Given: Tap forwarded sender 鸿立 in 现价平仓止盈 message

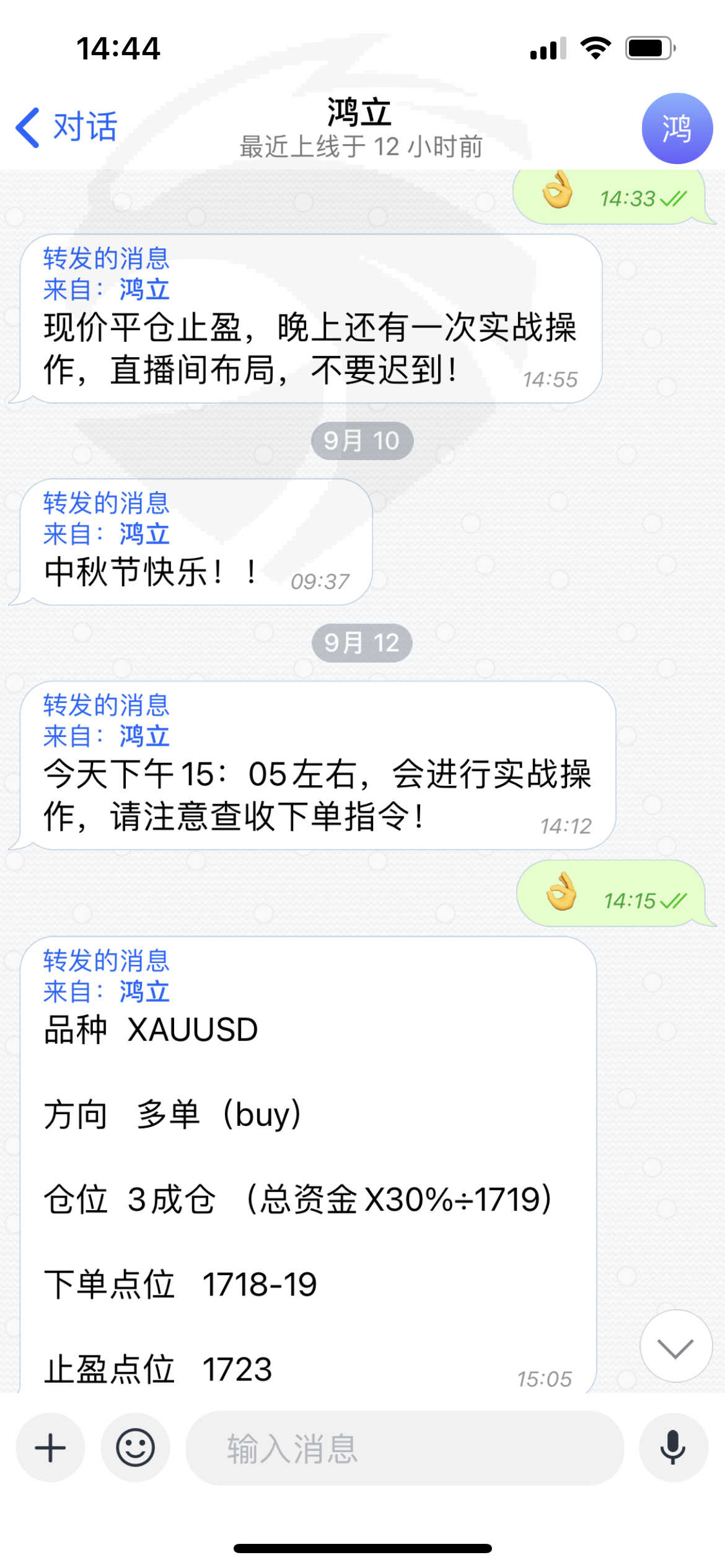Looking at the screenshot, I should 144,289.
